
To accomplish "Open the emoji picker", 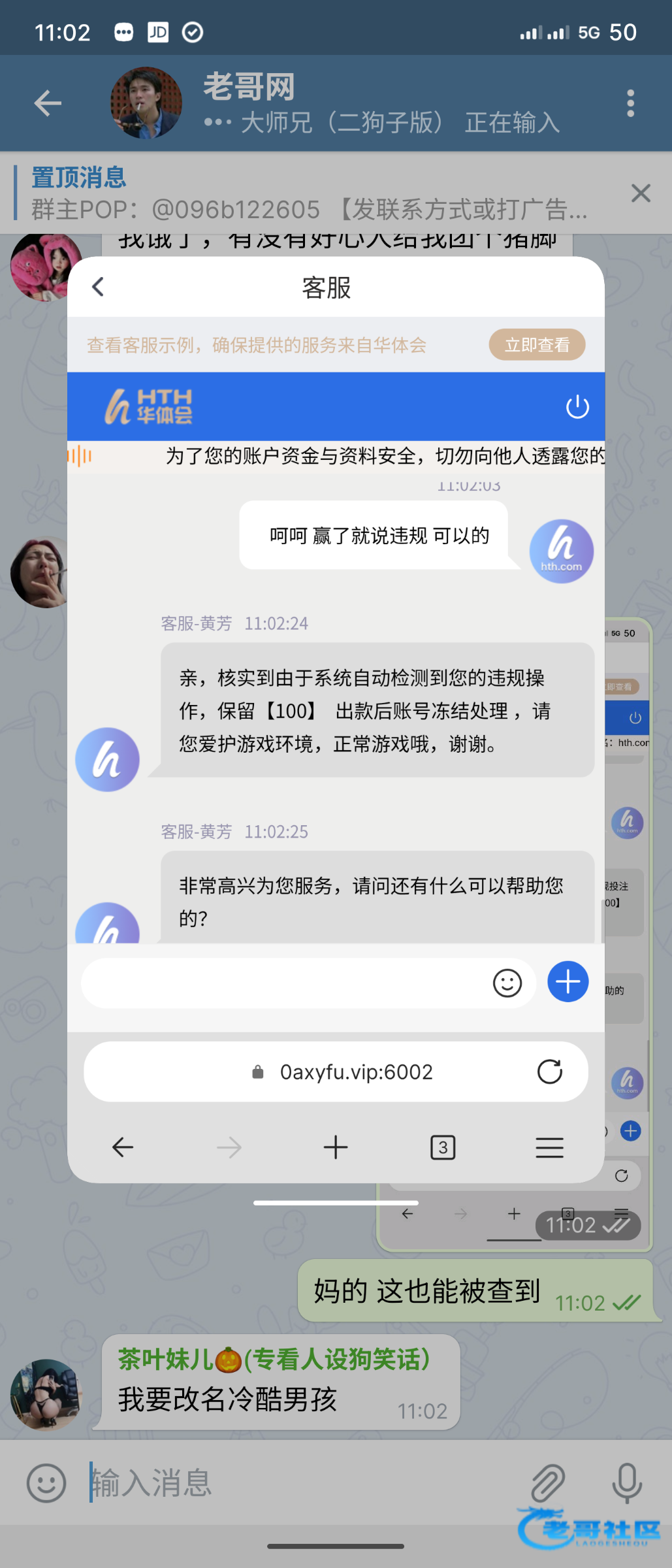I will tap(46, 1483).
